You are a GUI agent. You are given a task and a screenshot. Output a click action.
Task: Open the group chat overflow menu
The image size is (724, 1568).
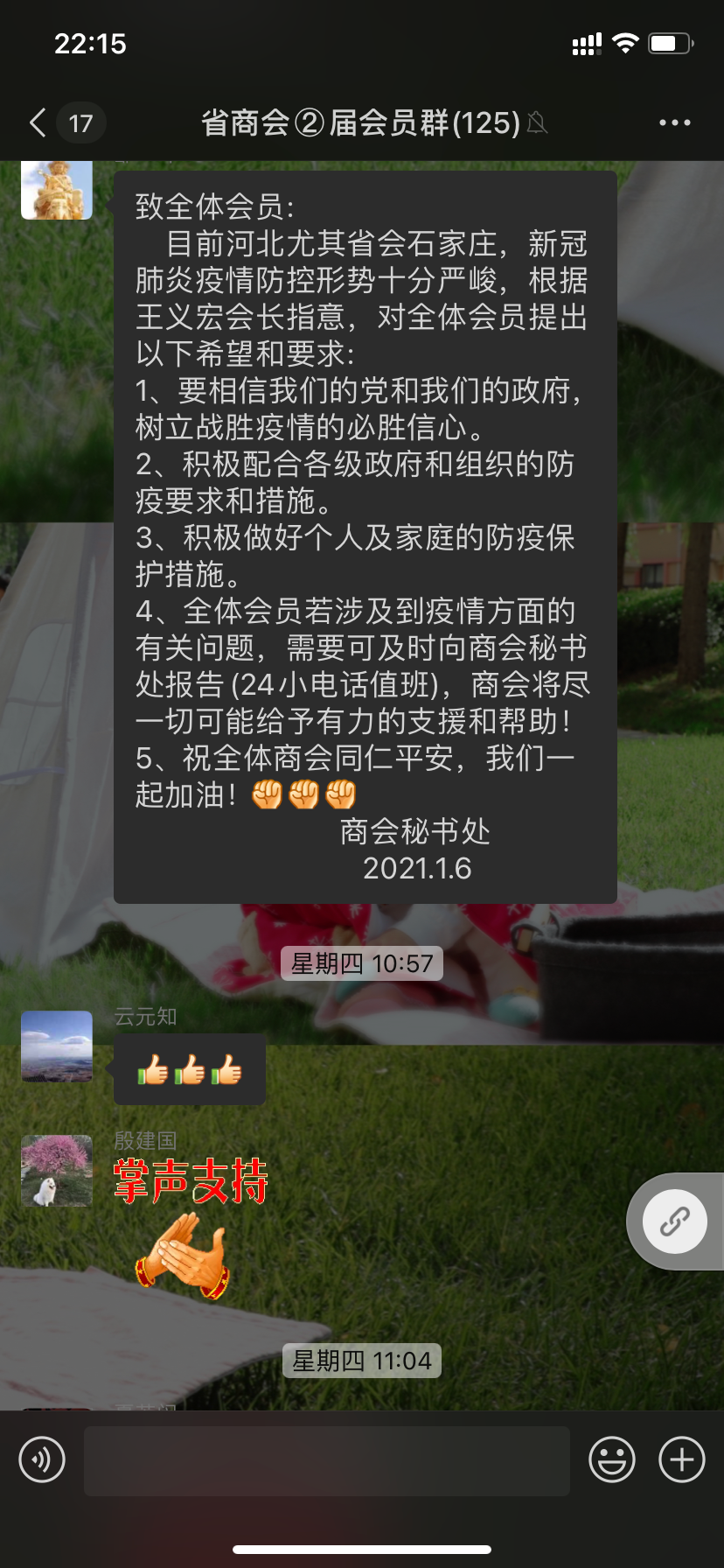pyautogui.click(x=674, y=123)
